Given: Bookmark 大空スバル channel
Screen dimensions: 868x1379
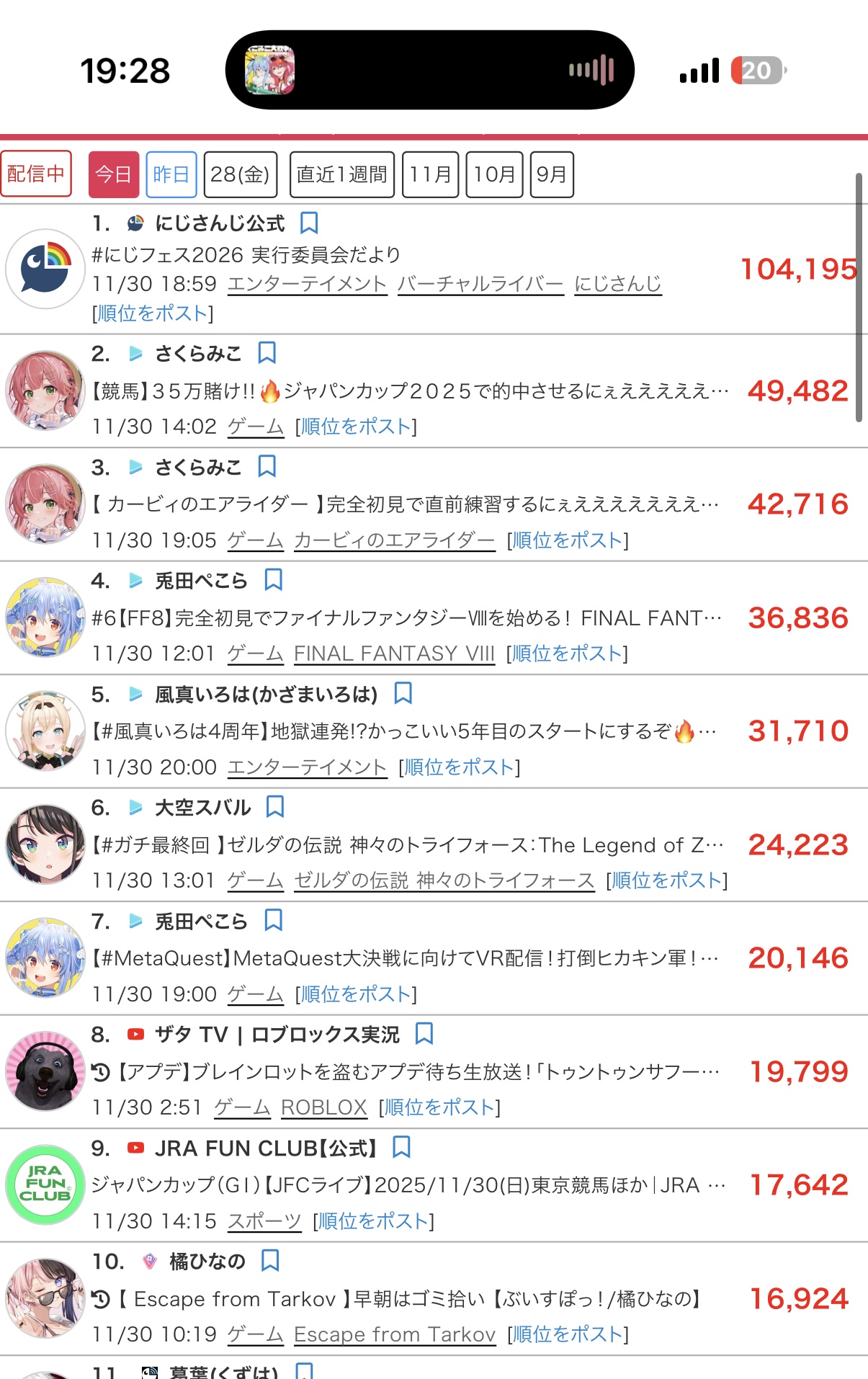Looking at the screenshot, I should [275, 807].
